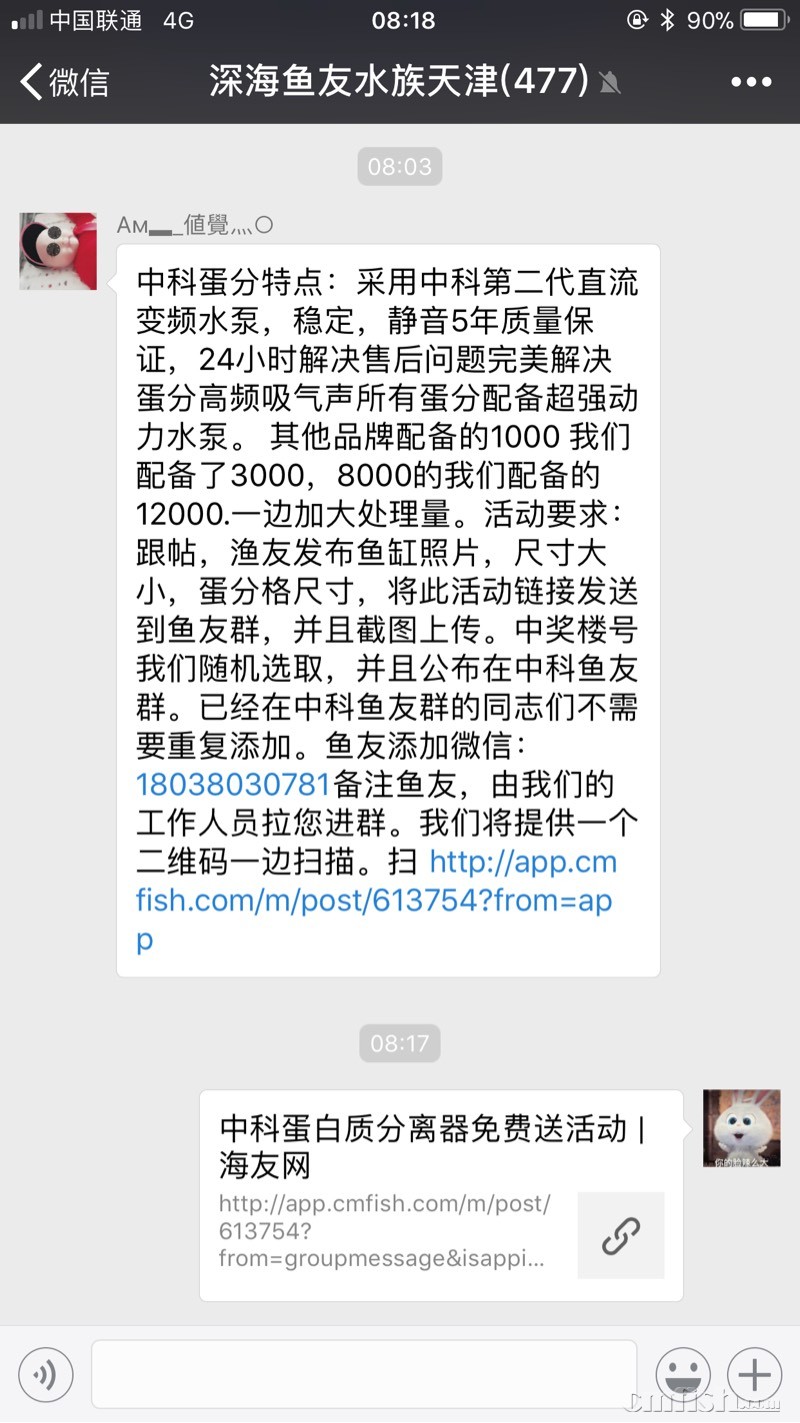Screen dimensions: 800x1423
Task: Open my rabbit avatar profile
Action: pyautogui.click(x=741, y=1129)
